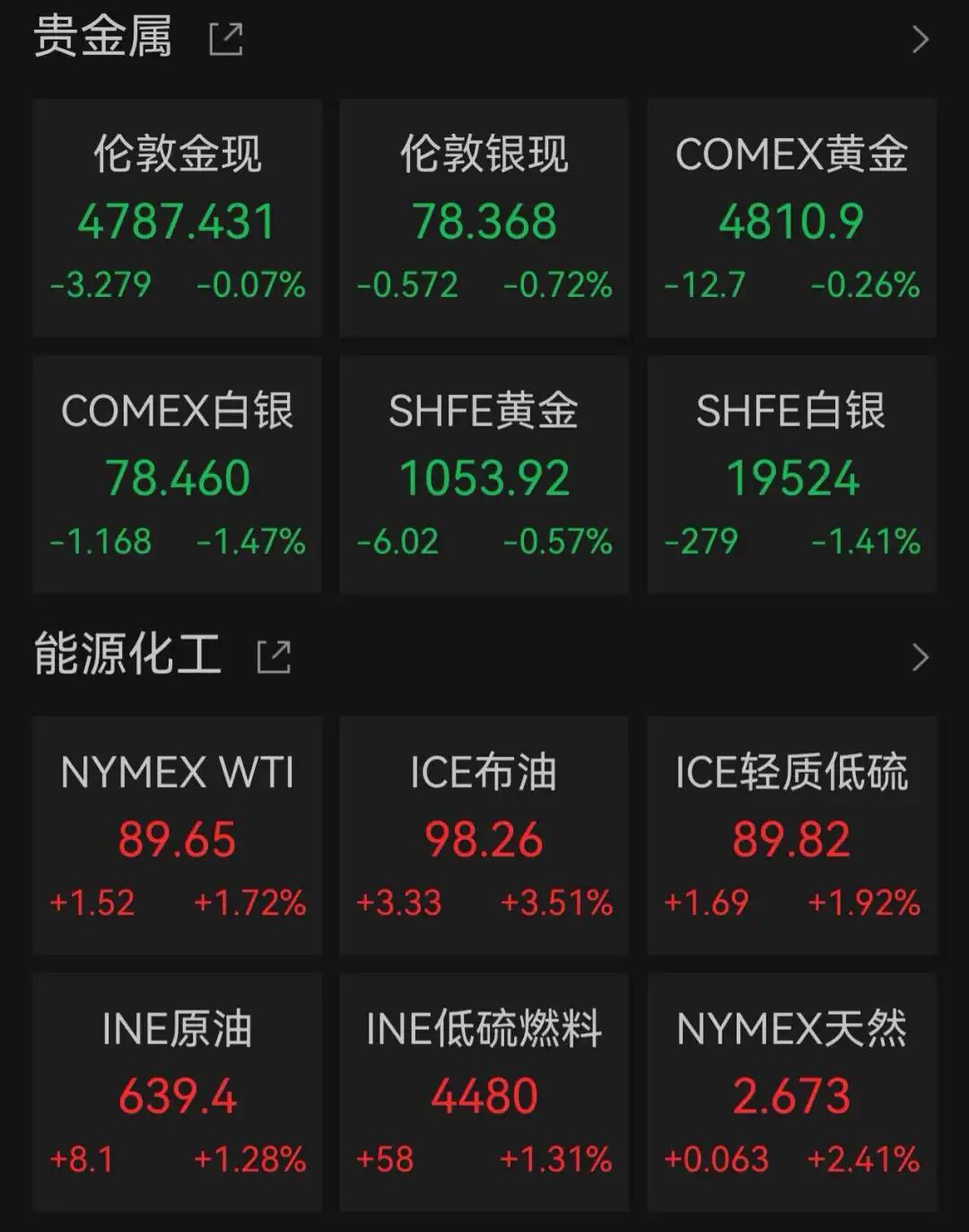Open the ICE布油 quote card

tap(484, 835)
